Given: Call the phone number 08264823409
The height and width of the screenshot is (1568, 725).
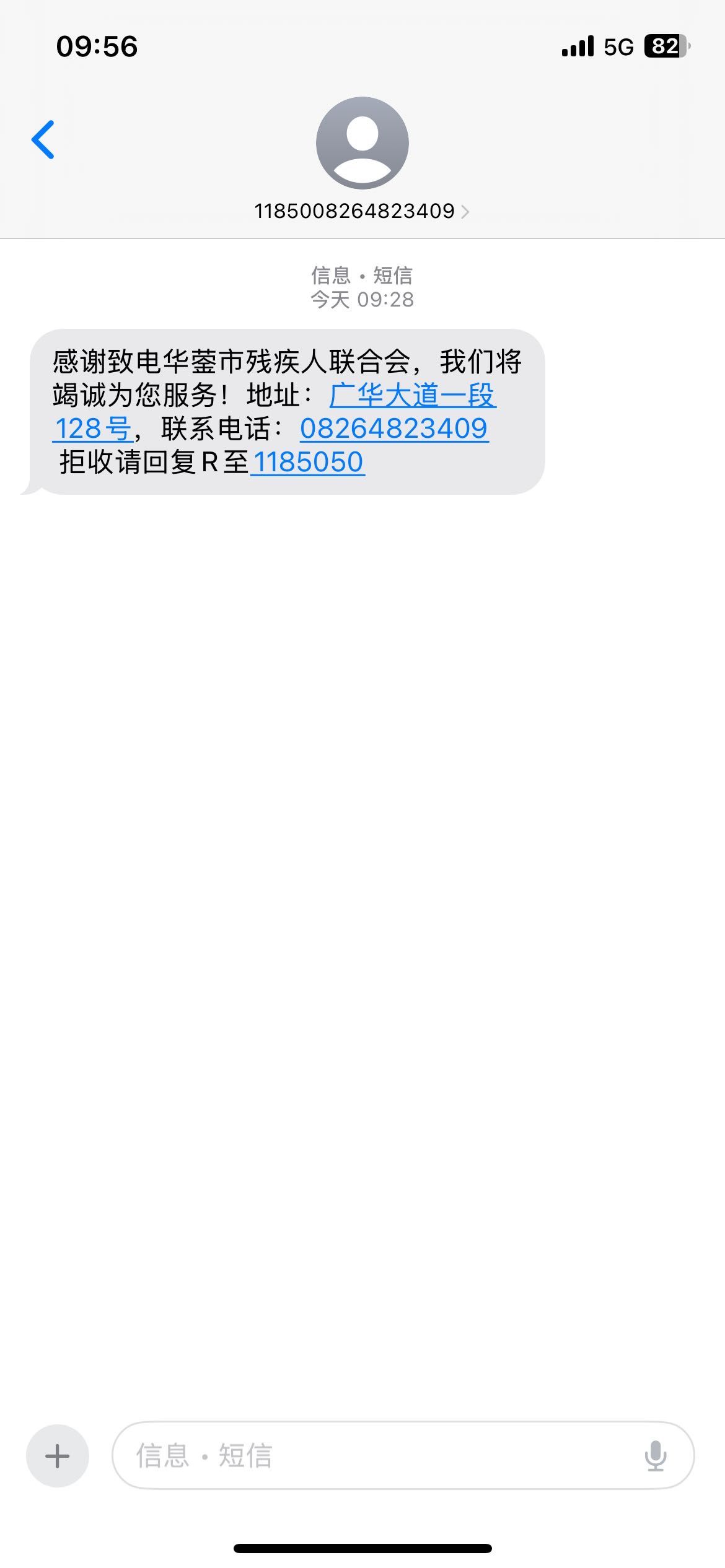Looking at the screenshot, I should (x=394, y=429).
